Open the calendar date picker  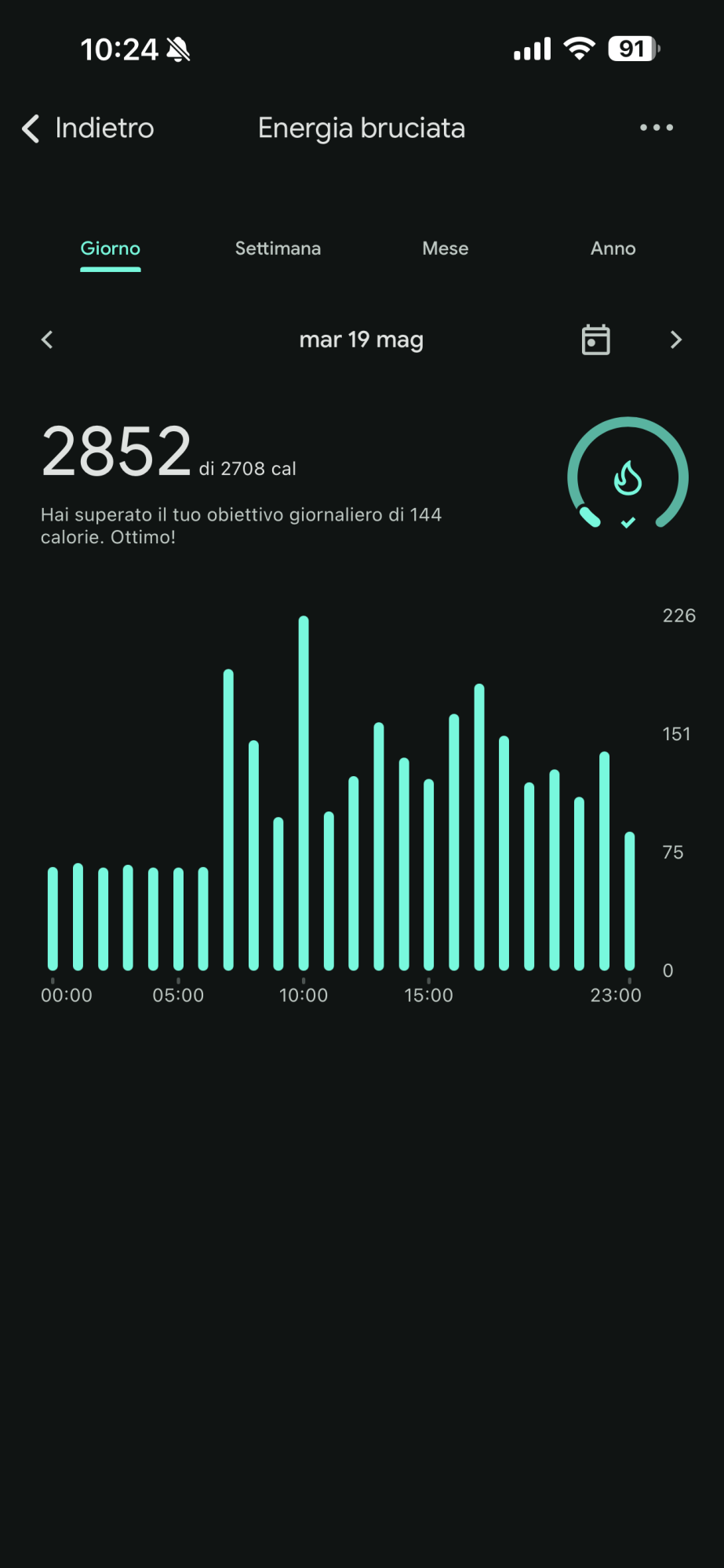(x=596, y=339)
